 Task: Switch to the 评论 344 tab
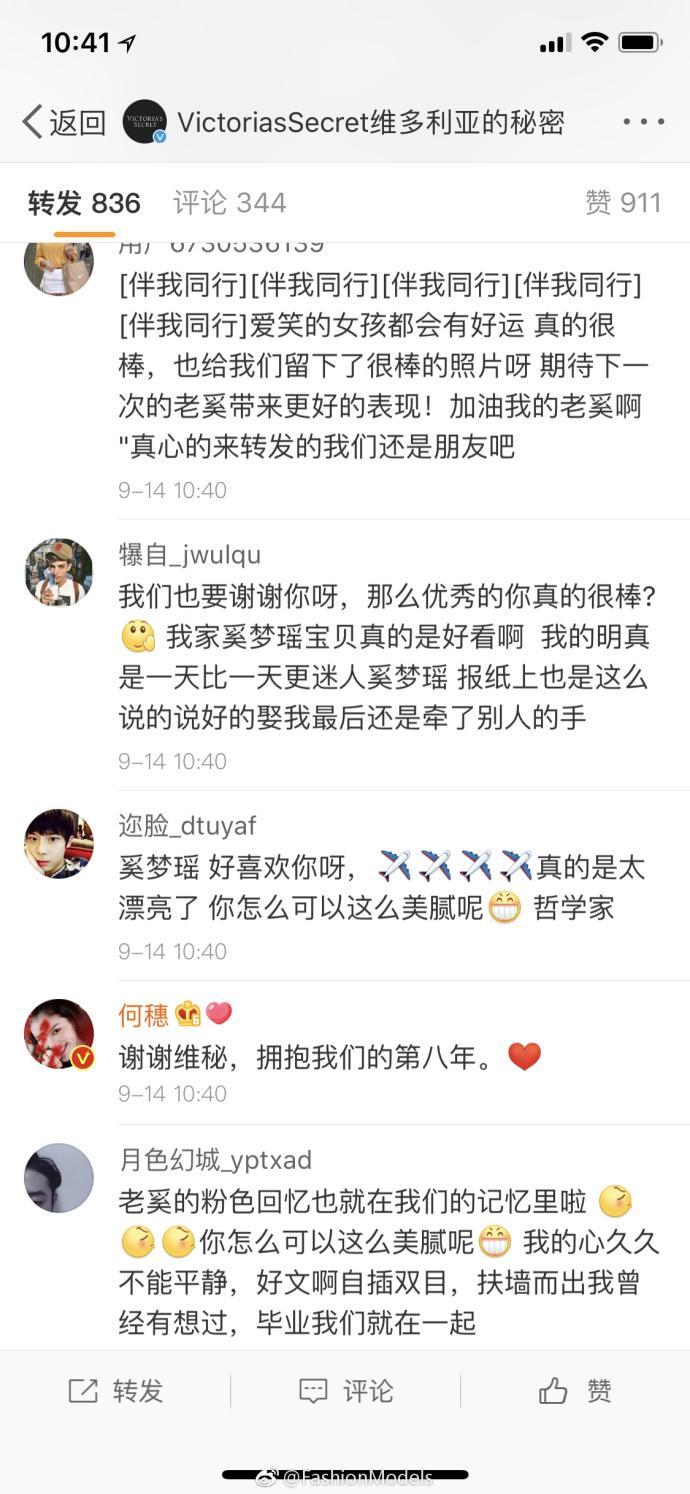tap(229, 203)
